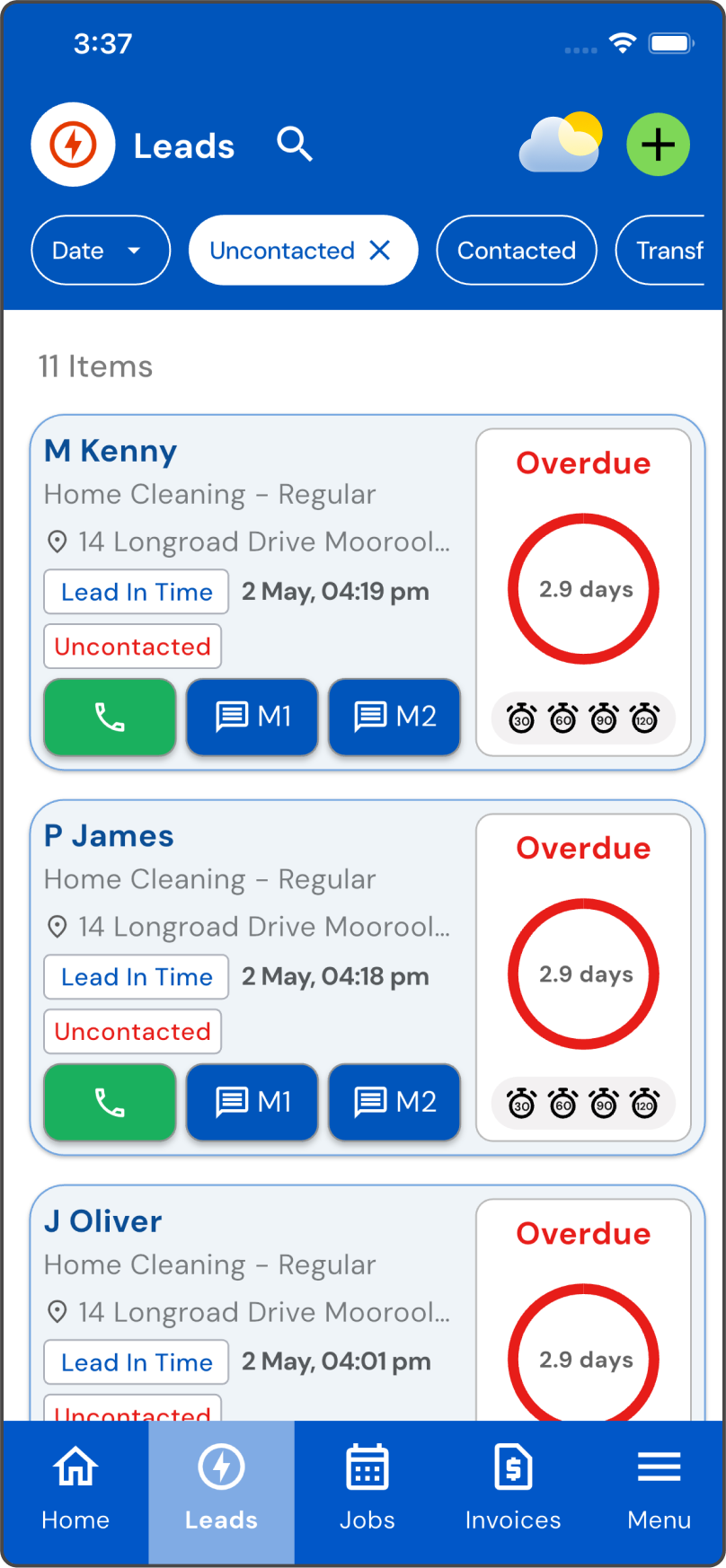
Task: Send M1 message to P James
Action: click(252, 1102)
